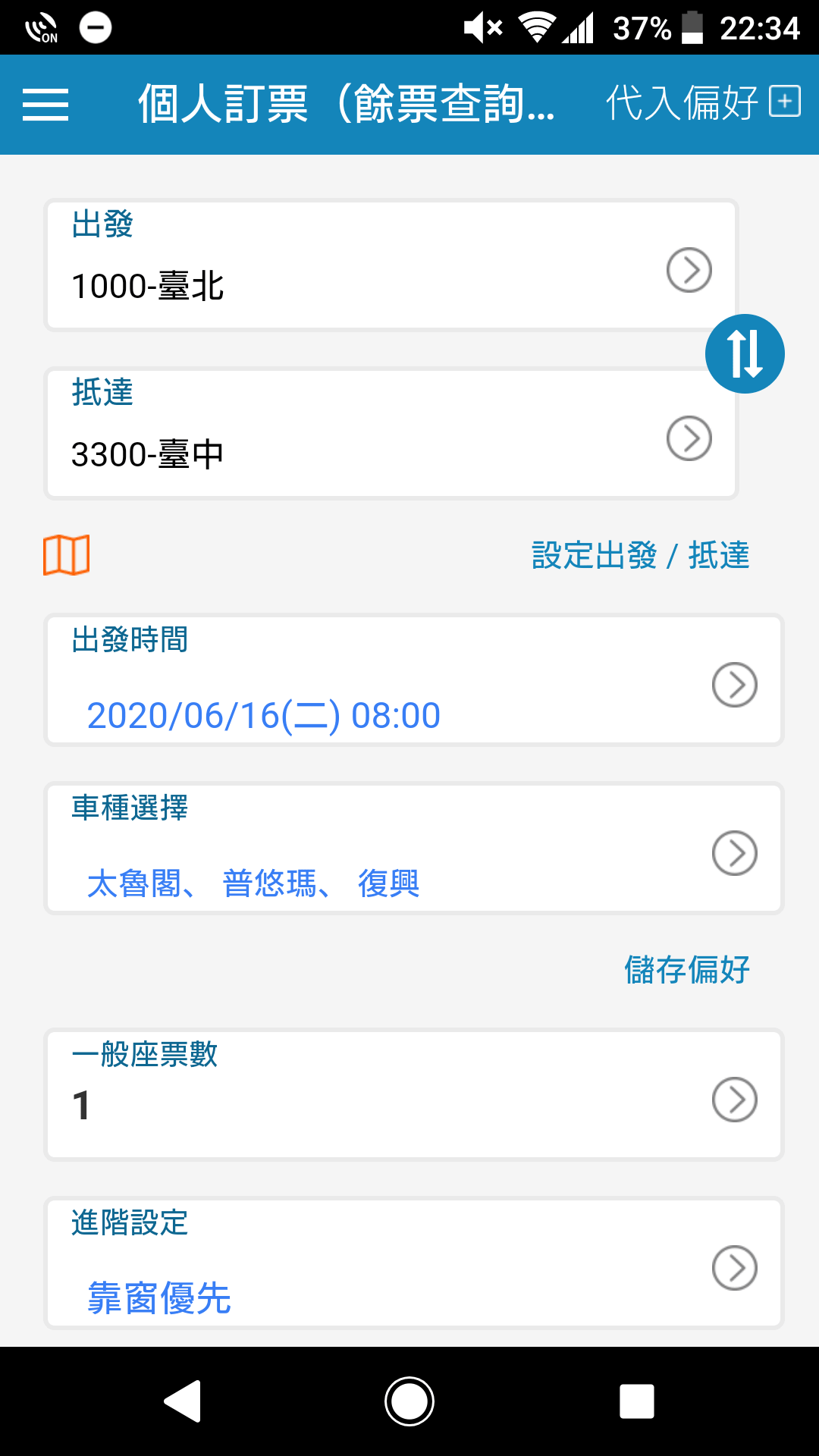This screenshot has width=819, height=1456.
Task: Open 進階設定 advanced settings
Action: tap(413, 1263)
